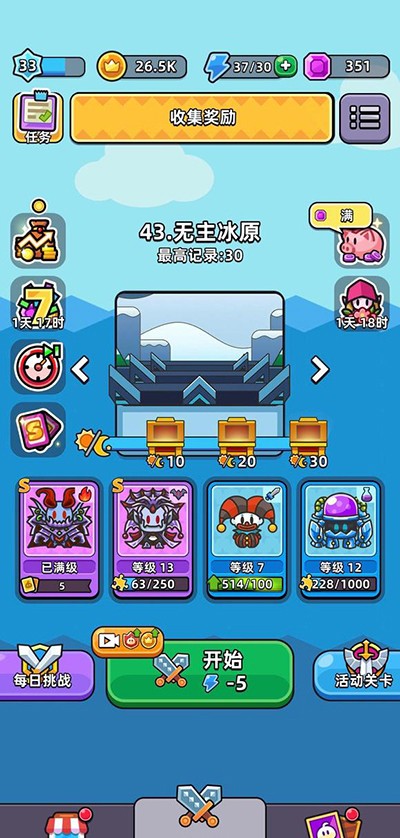This screenshot has height=838, width=400.
Task: Open the 任务 quest clipboard
Action: (x=37, y=118)
